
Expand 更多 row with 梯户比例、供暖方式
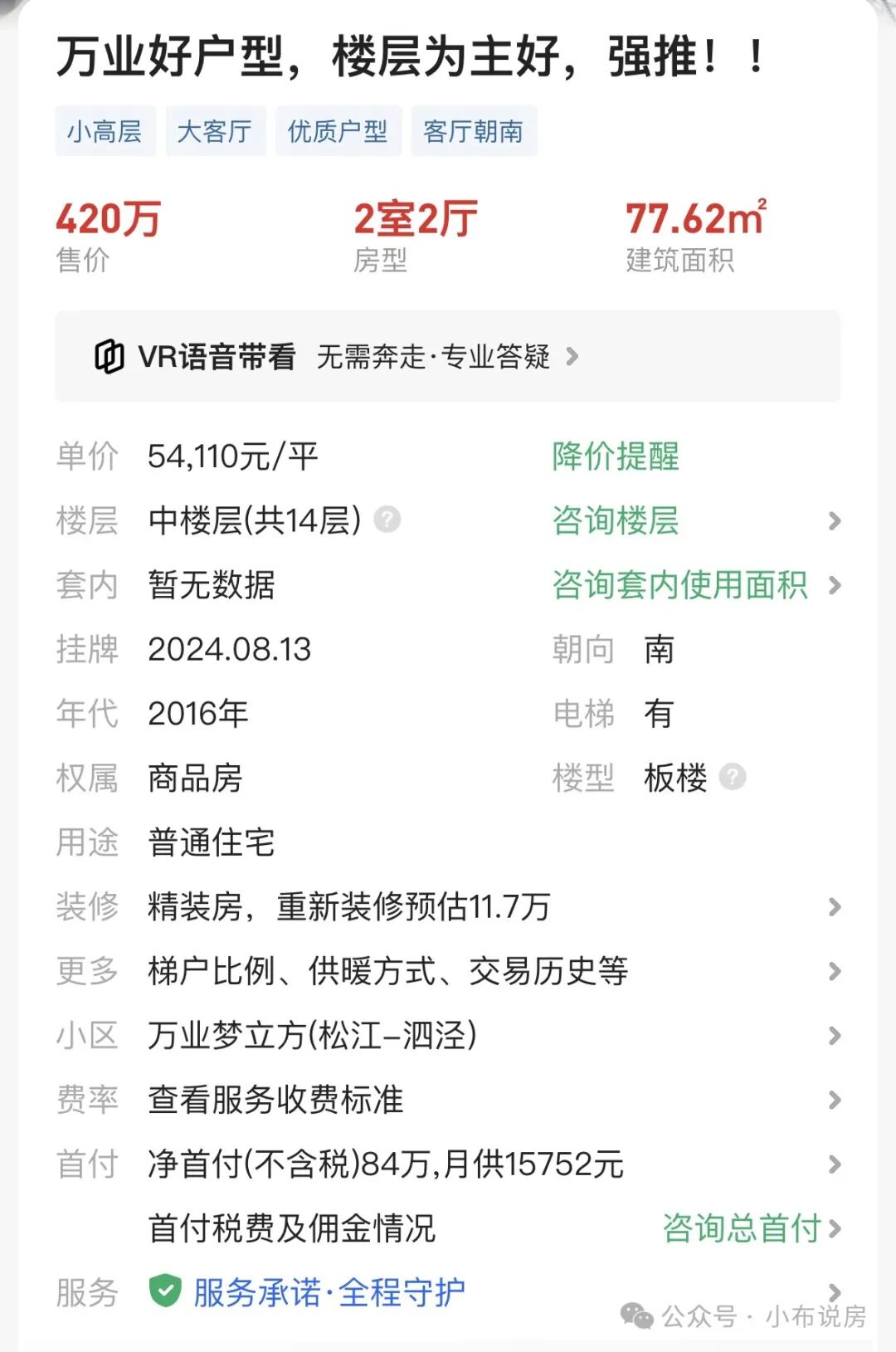(x=448, y=971)
